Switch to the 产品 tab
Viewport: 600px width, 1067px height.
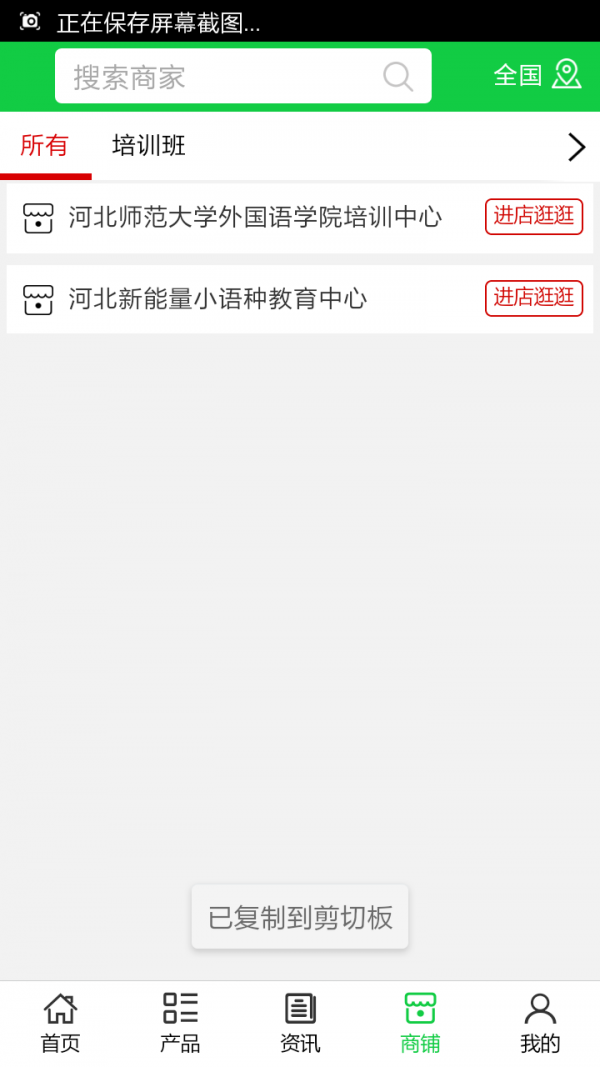[180, 1023]
